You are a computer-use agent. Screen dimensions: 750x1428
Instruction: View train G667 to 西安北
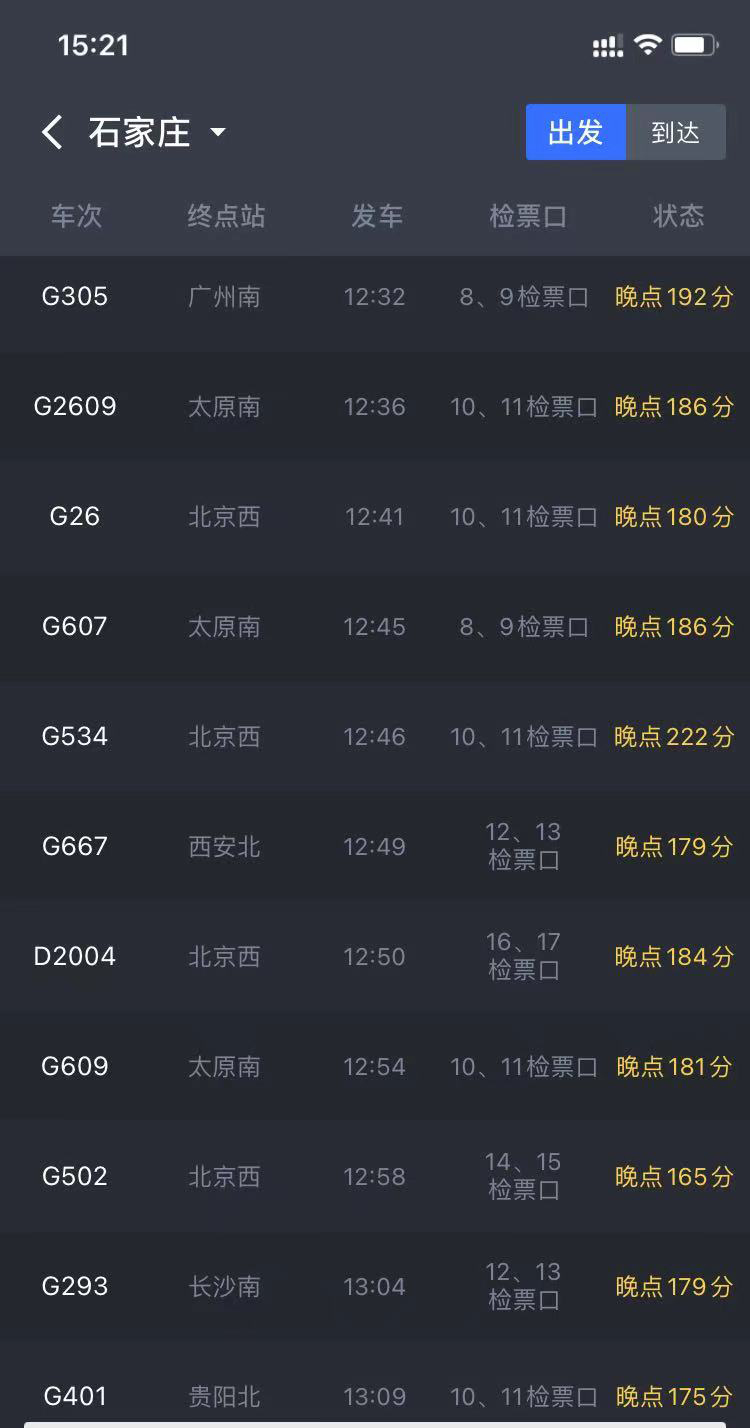tap(375, 847)
